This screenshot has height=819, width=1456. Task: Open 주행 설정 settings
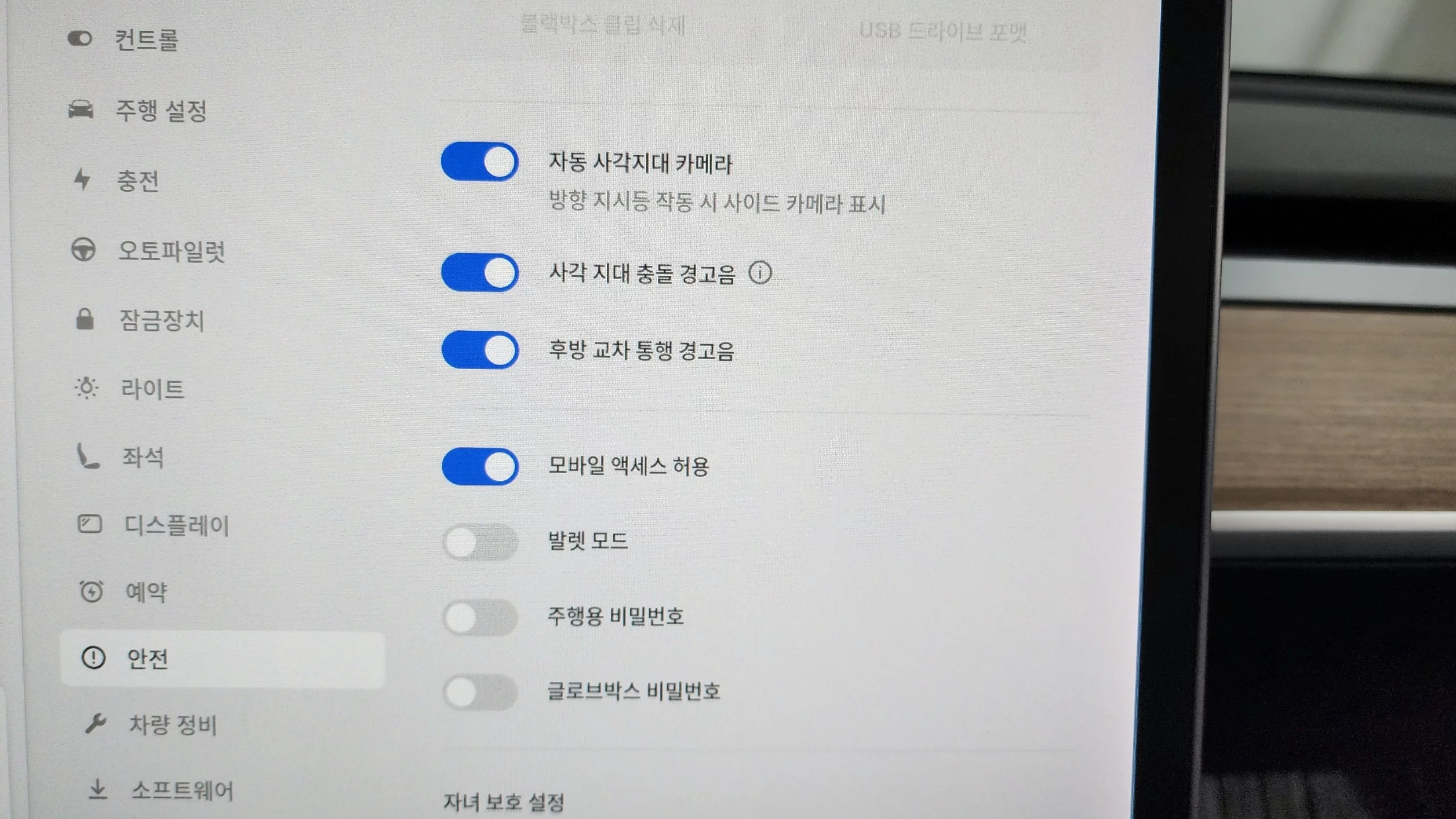pyautogui.click(x=161, y=110)
